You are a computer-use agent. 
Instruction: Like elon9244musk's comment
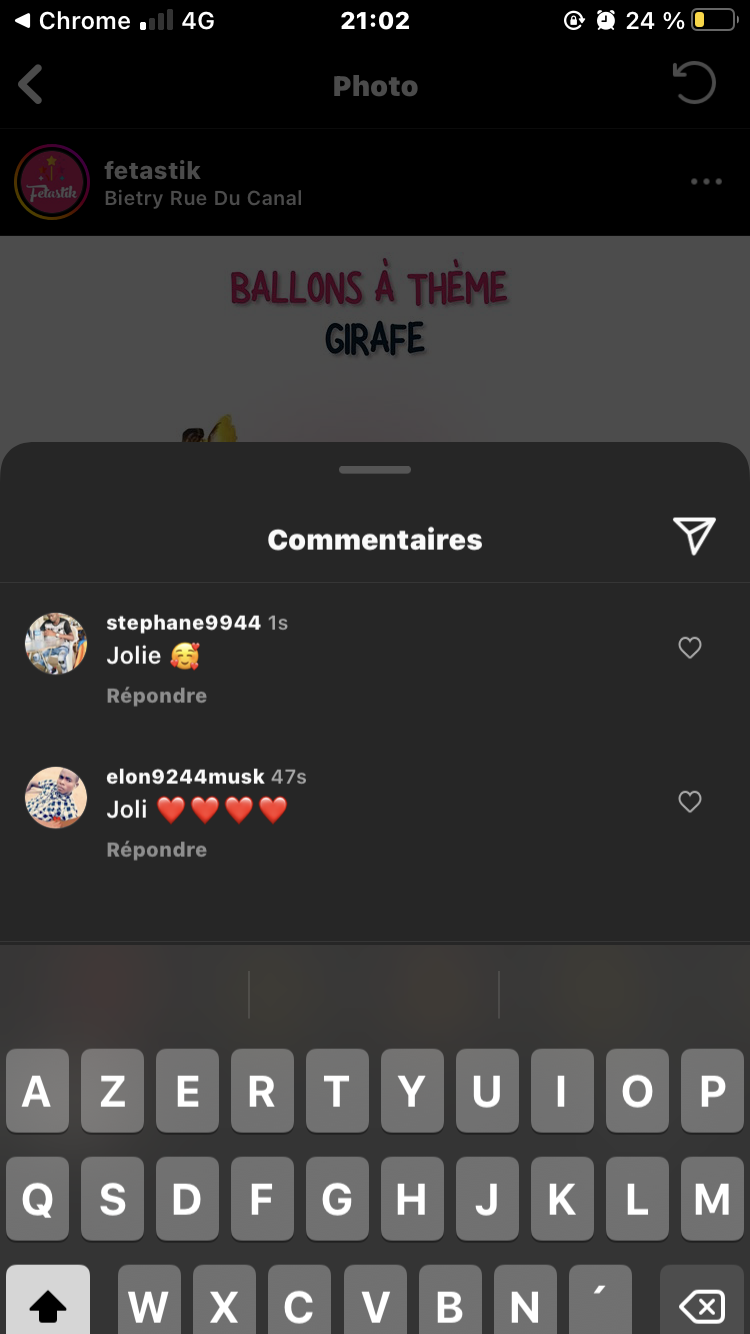(x=690, y=802)
